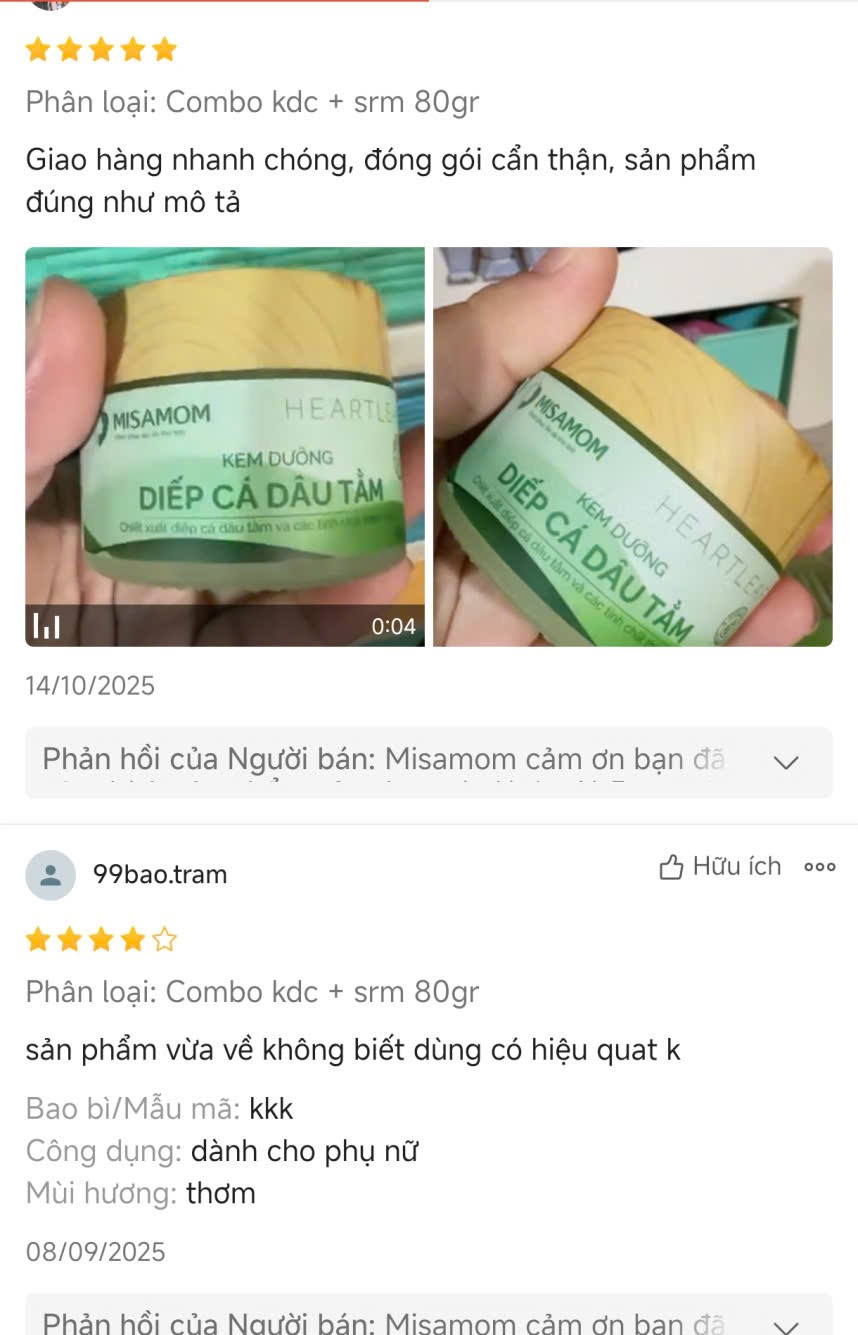Mark 99bao.tram's review as Hữu ích

[x=720, y=867]
